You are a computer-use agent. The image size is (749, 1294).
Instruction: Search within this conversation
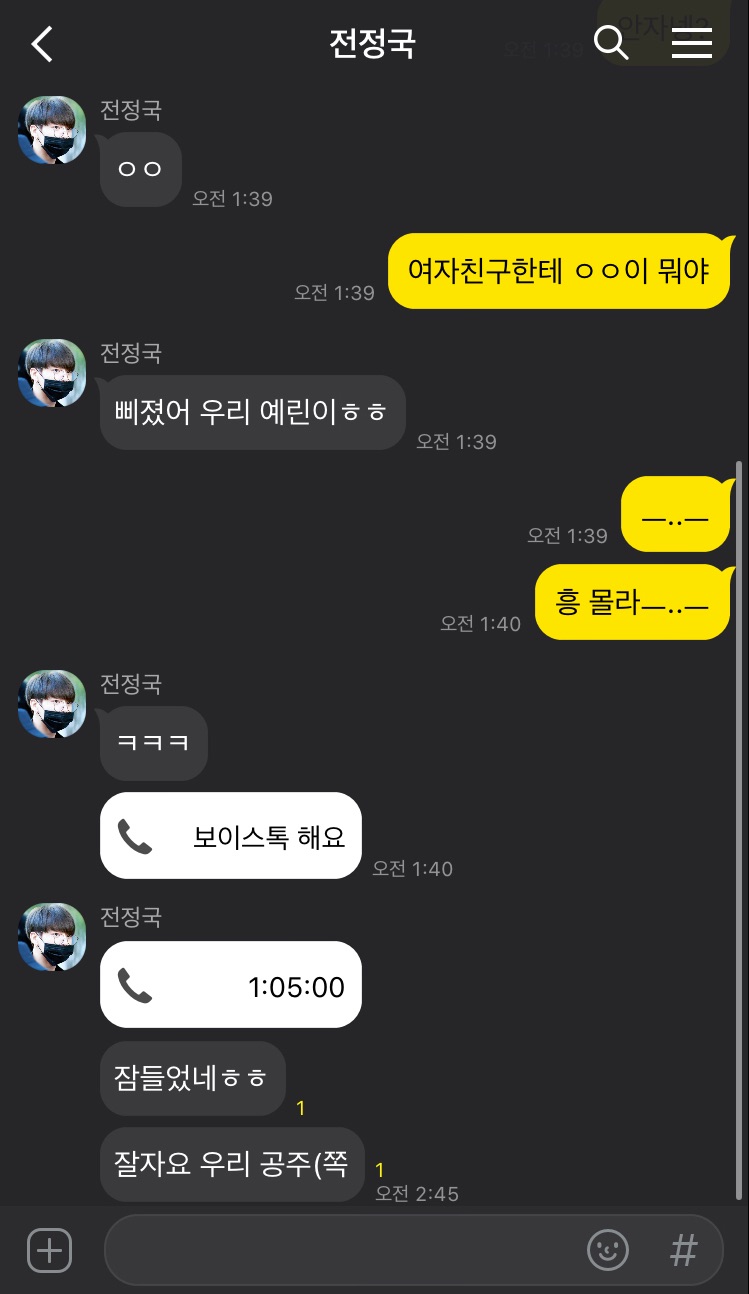tap(610, 43)
